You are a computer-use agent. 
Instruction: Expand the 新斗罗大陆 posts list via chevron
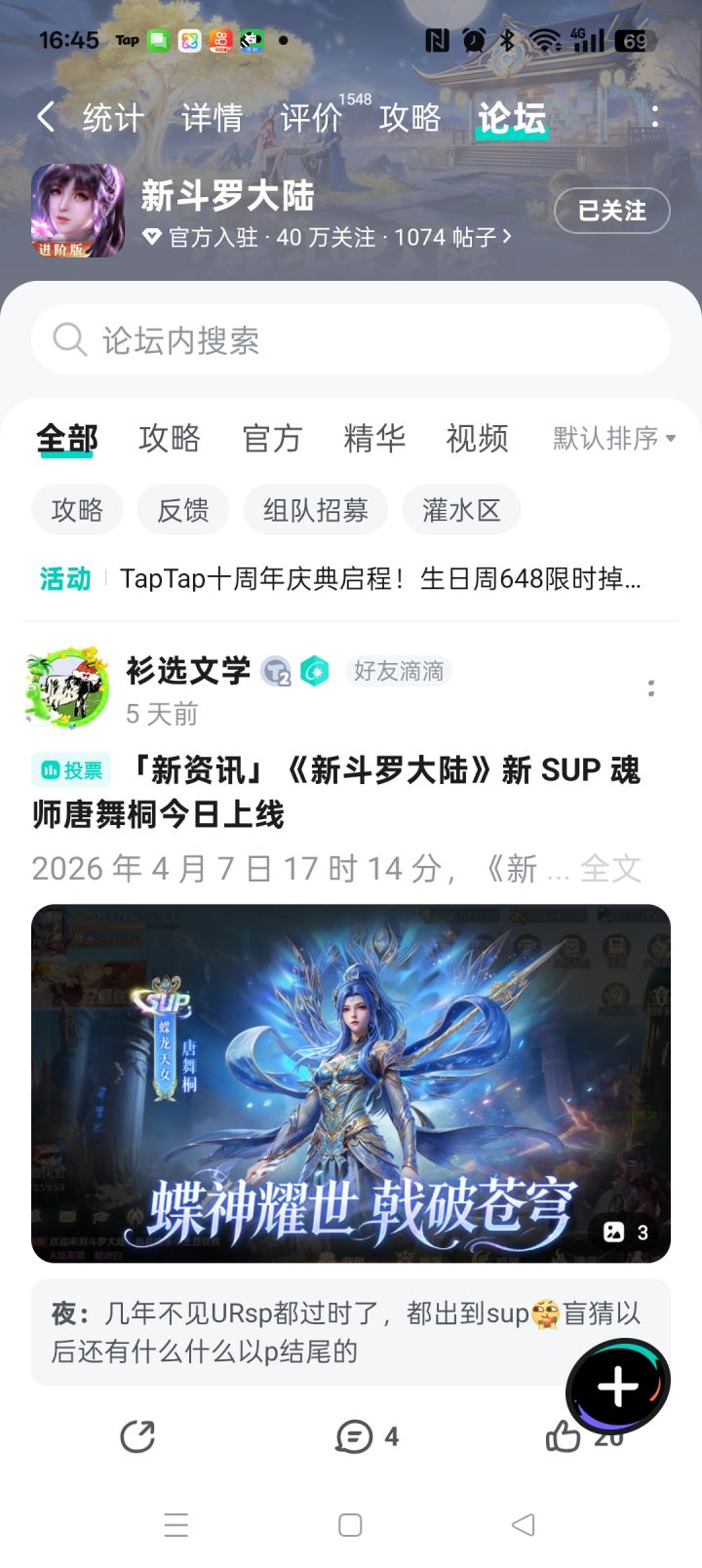coord(506,237)
